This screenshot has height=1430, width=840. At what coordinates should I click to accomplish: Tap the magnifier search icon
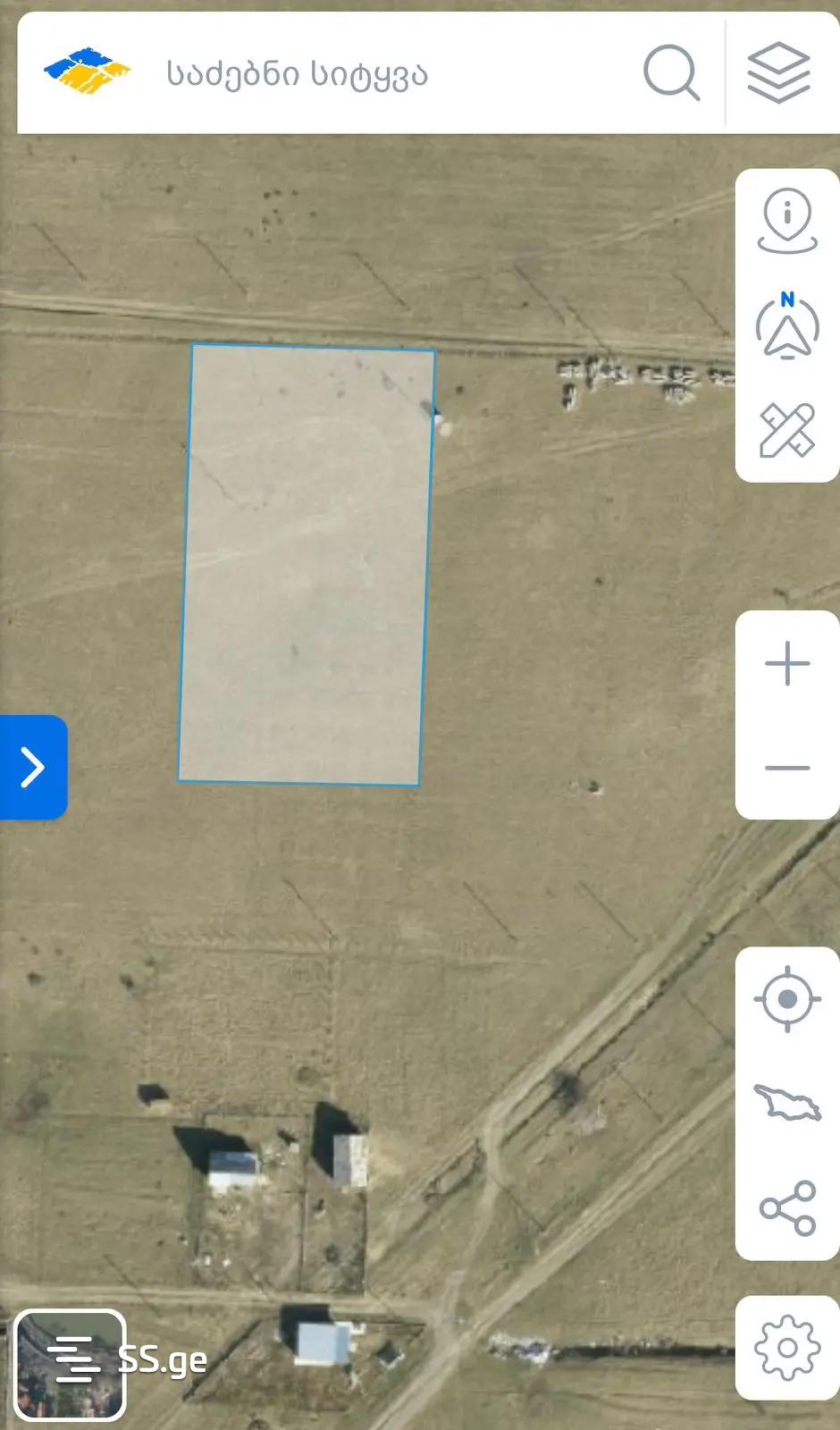[x=671, y=72]
